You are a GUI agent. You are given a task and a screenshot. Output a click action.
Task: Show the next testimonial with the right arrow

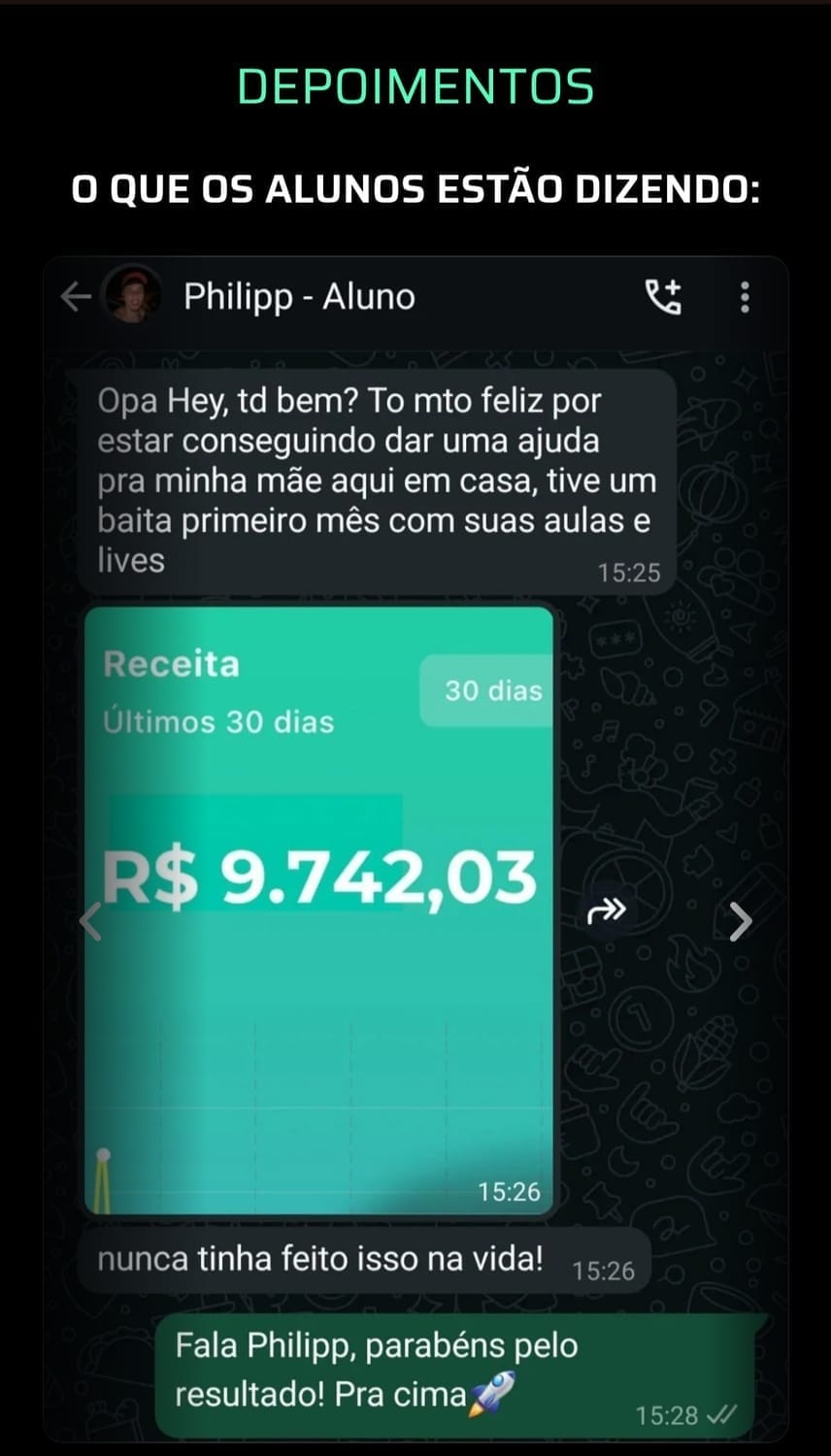(740, 921)
